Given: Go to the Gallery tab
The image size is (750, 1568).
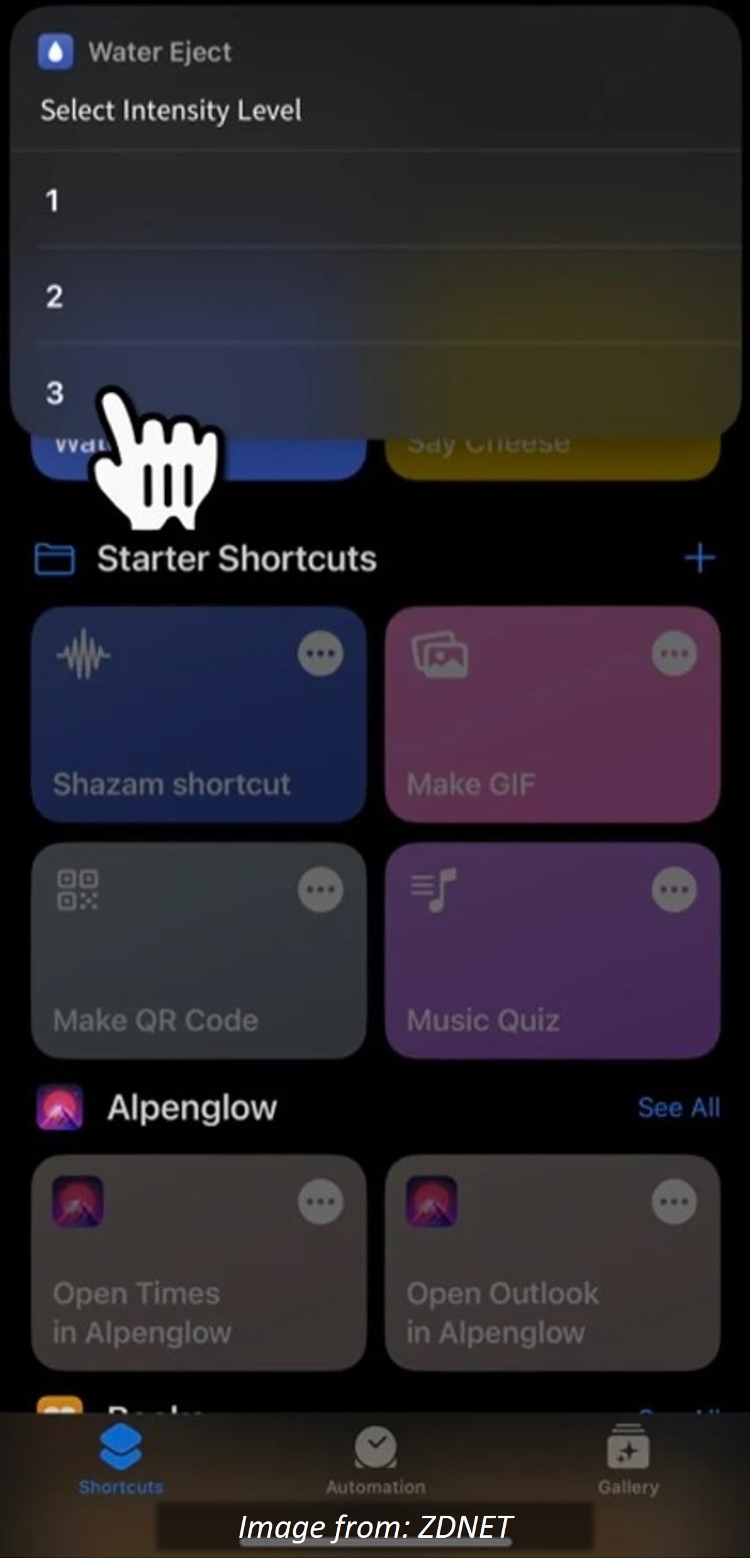Looking at the screenshot, I should pyautogui.click(x=628, y=1460).
